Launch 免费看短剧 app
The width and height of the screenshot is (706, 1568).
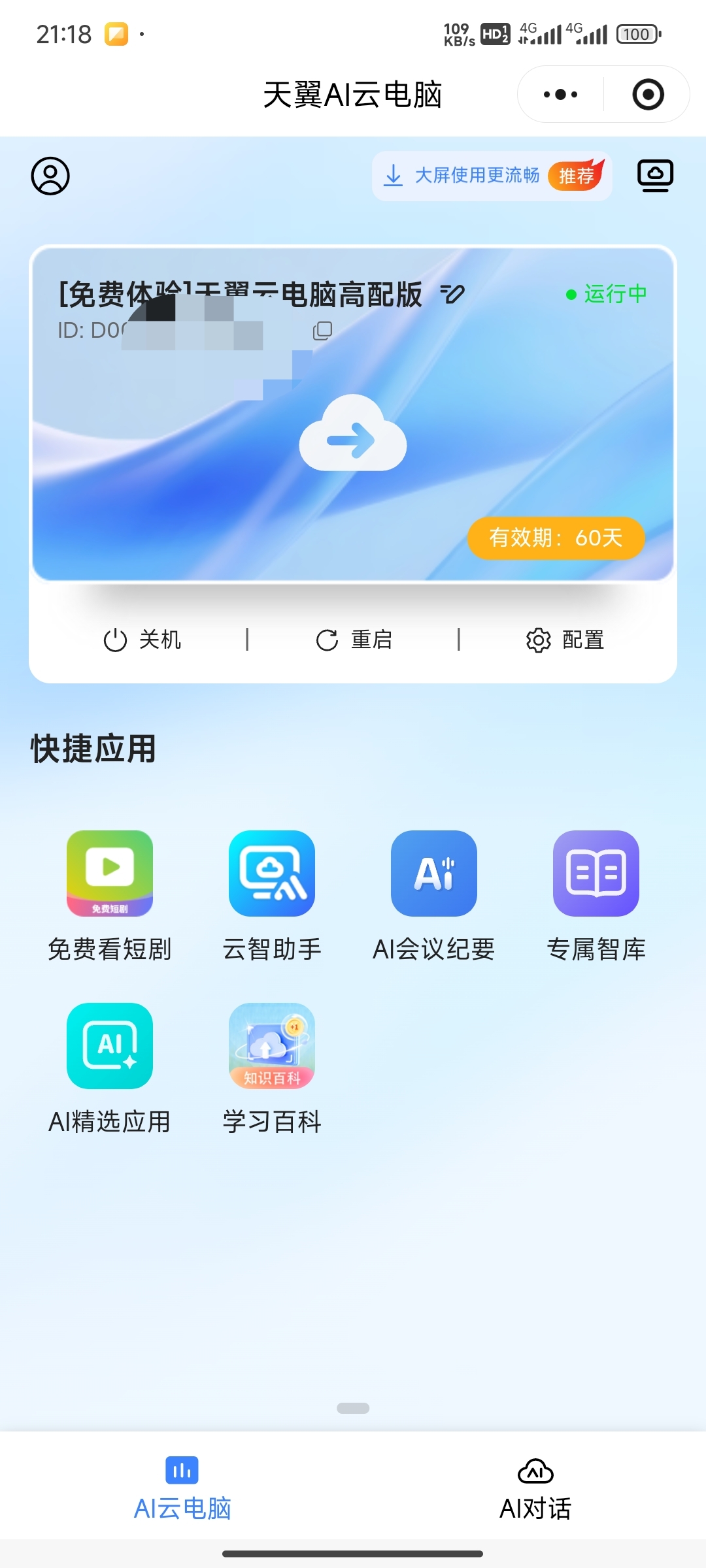(x=110, y=874)
